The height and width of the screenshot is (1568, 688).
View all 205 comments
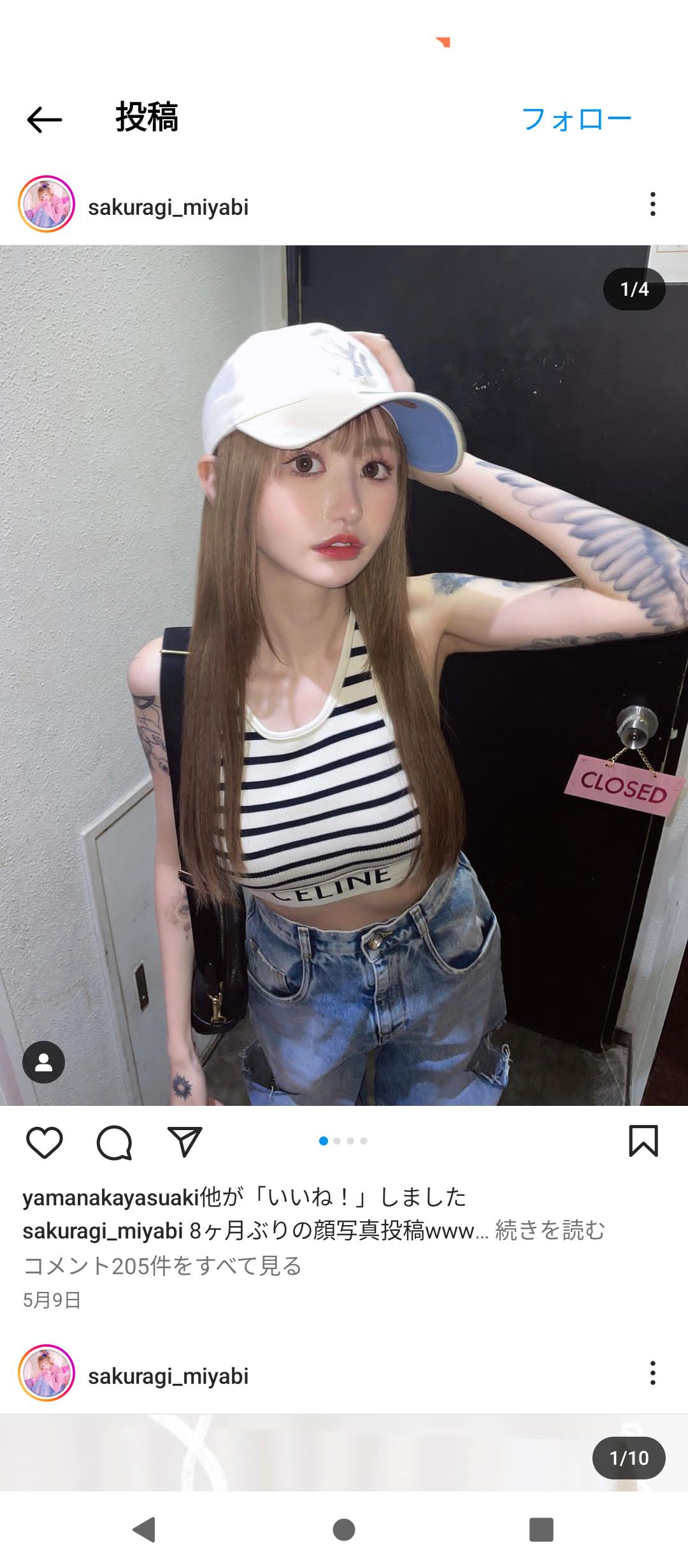[162, 1265]
